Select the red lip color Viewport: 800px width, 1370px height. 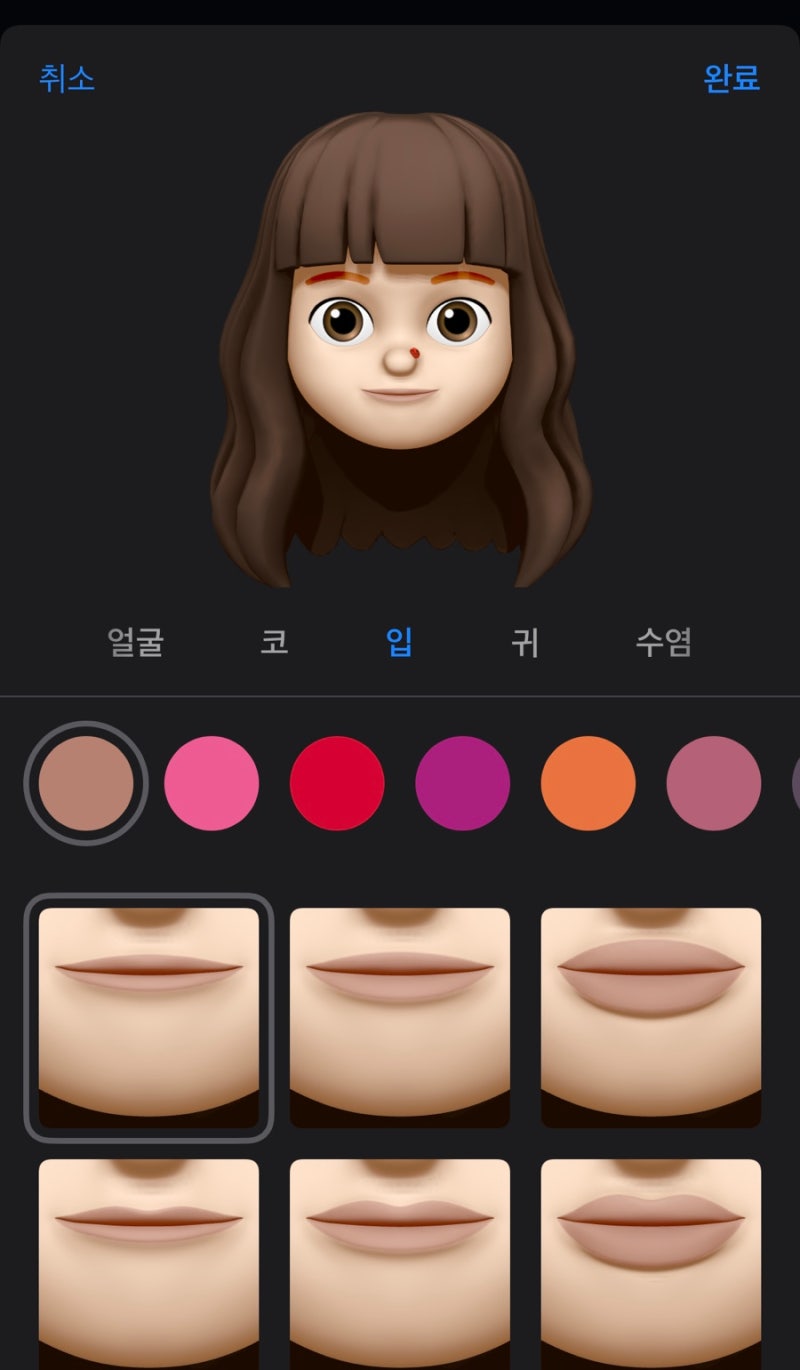pos(337,783)
